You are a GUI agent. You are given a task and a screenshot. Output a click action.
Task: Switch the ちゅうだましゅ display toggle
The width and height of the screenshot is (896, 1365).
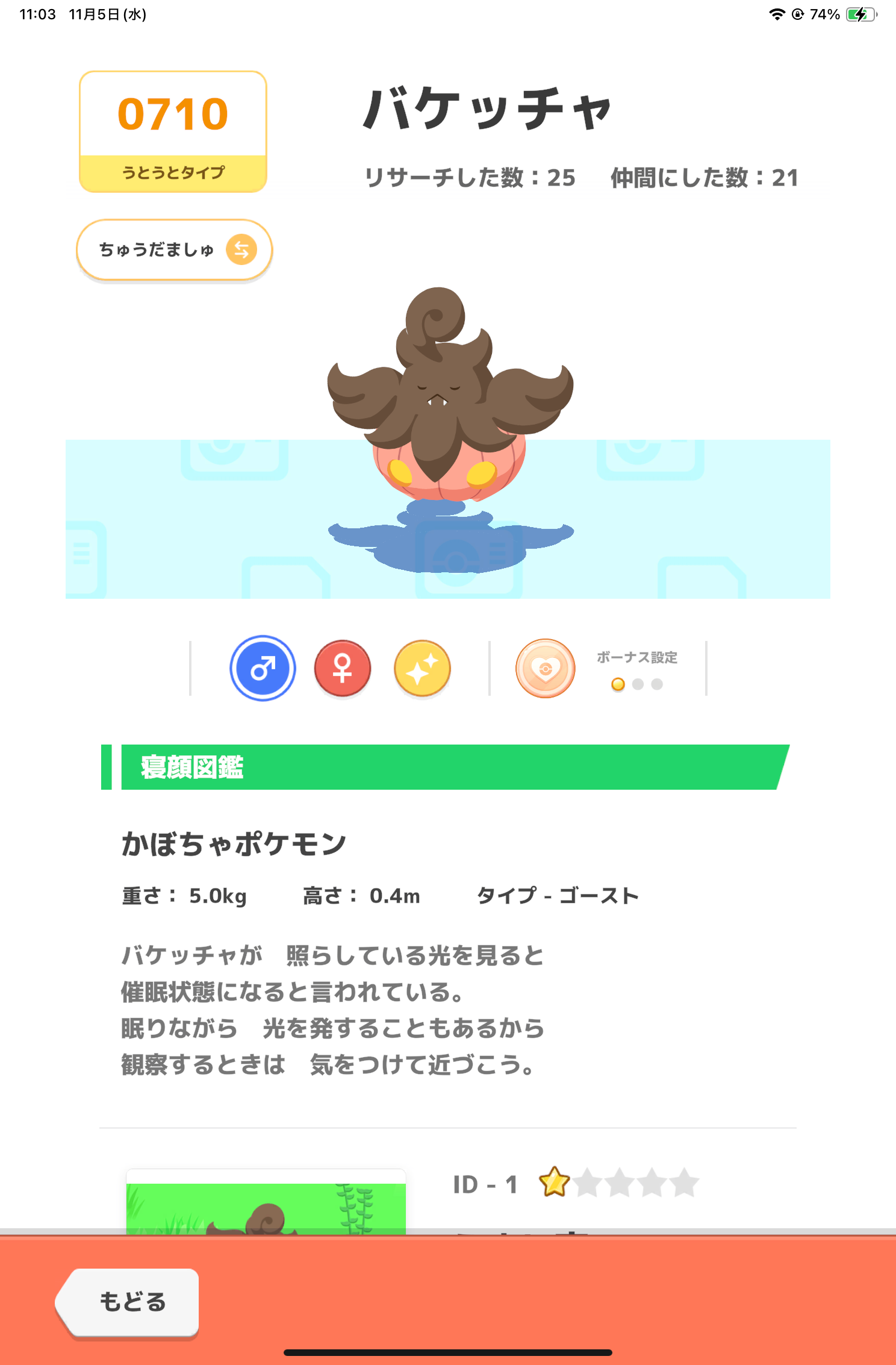[x=174, y=250]
